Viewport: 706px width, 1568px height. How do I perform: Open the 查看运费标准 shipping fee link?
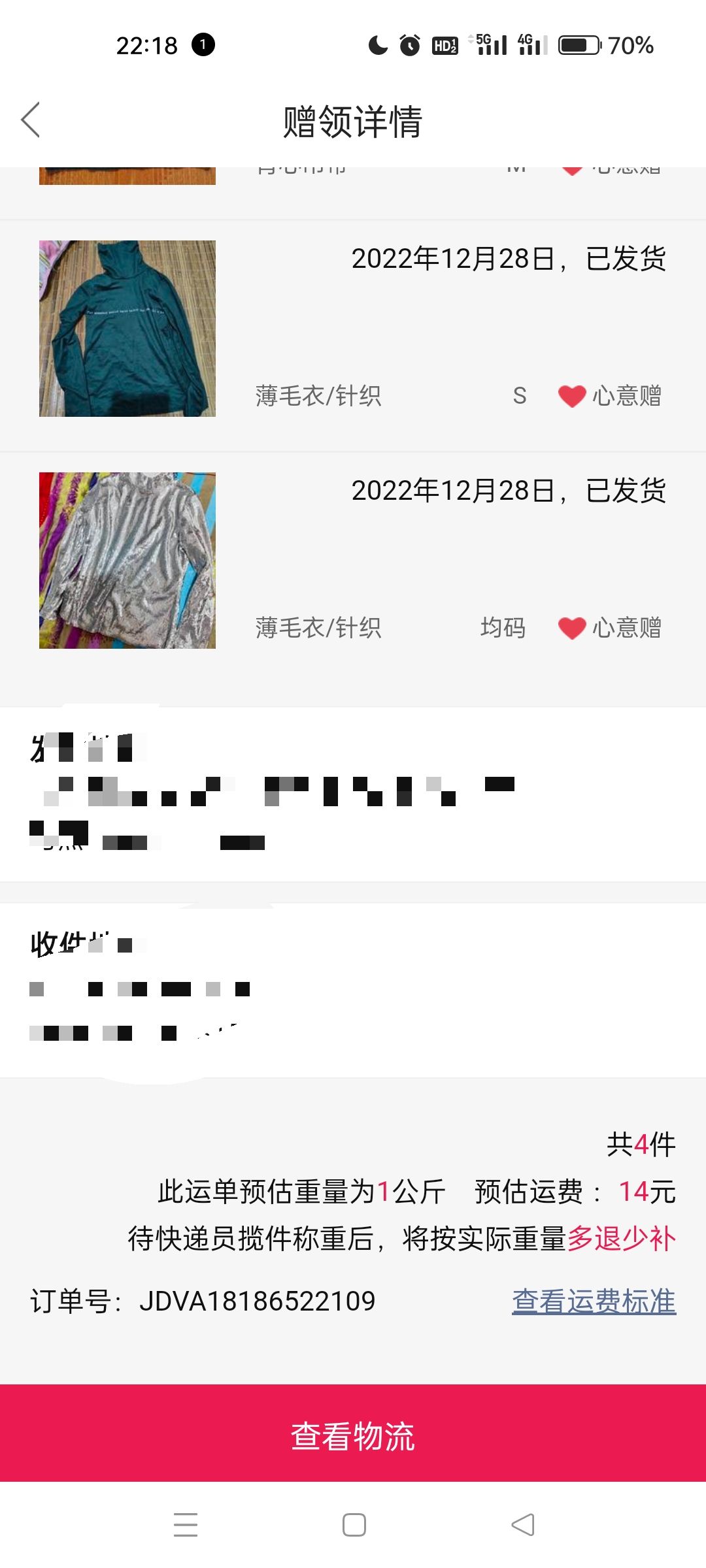(x=594, y=1301)
